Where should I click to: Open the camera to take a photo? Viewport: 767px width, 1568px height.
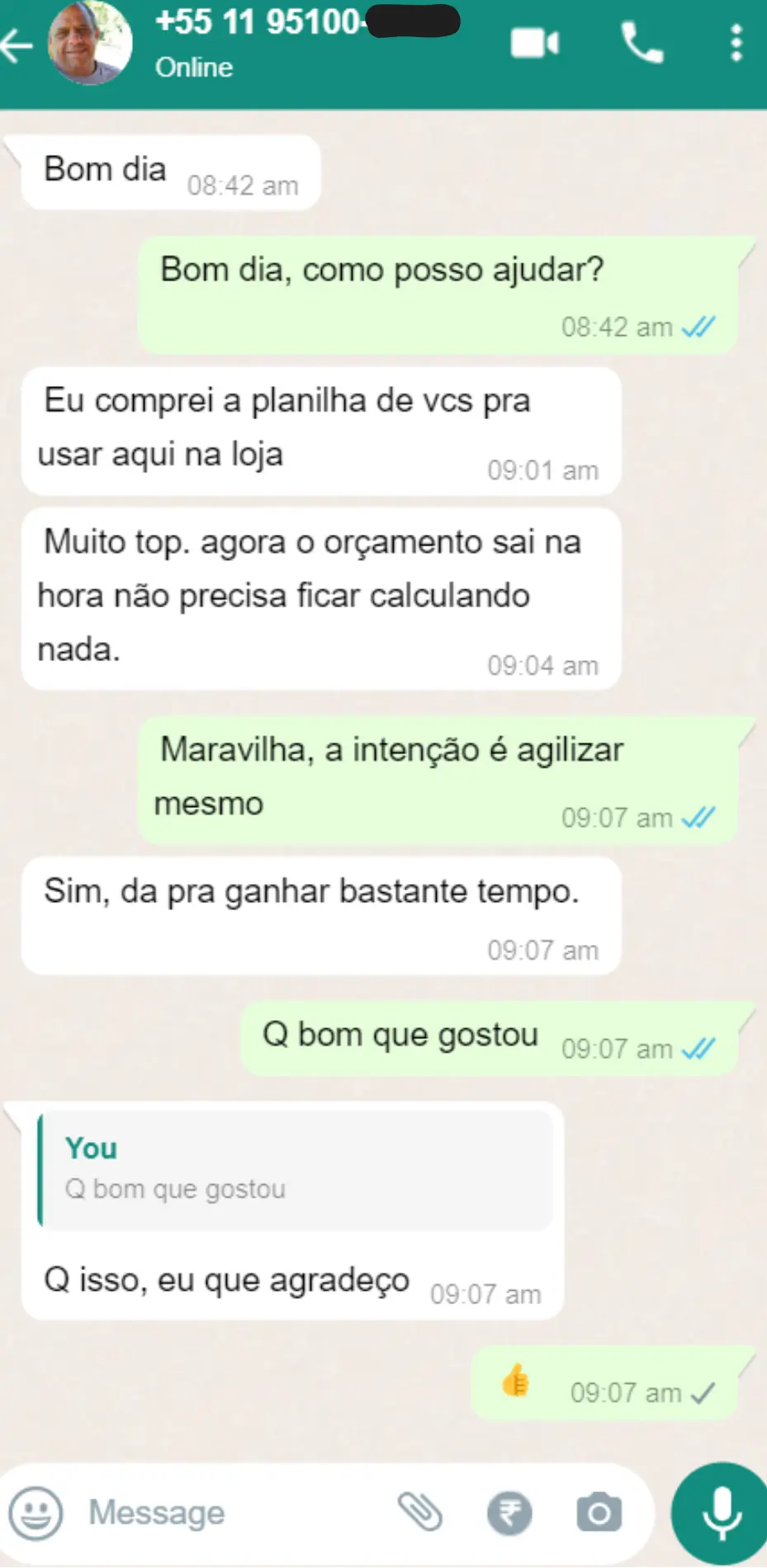tap(599, 1513)
